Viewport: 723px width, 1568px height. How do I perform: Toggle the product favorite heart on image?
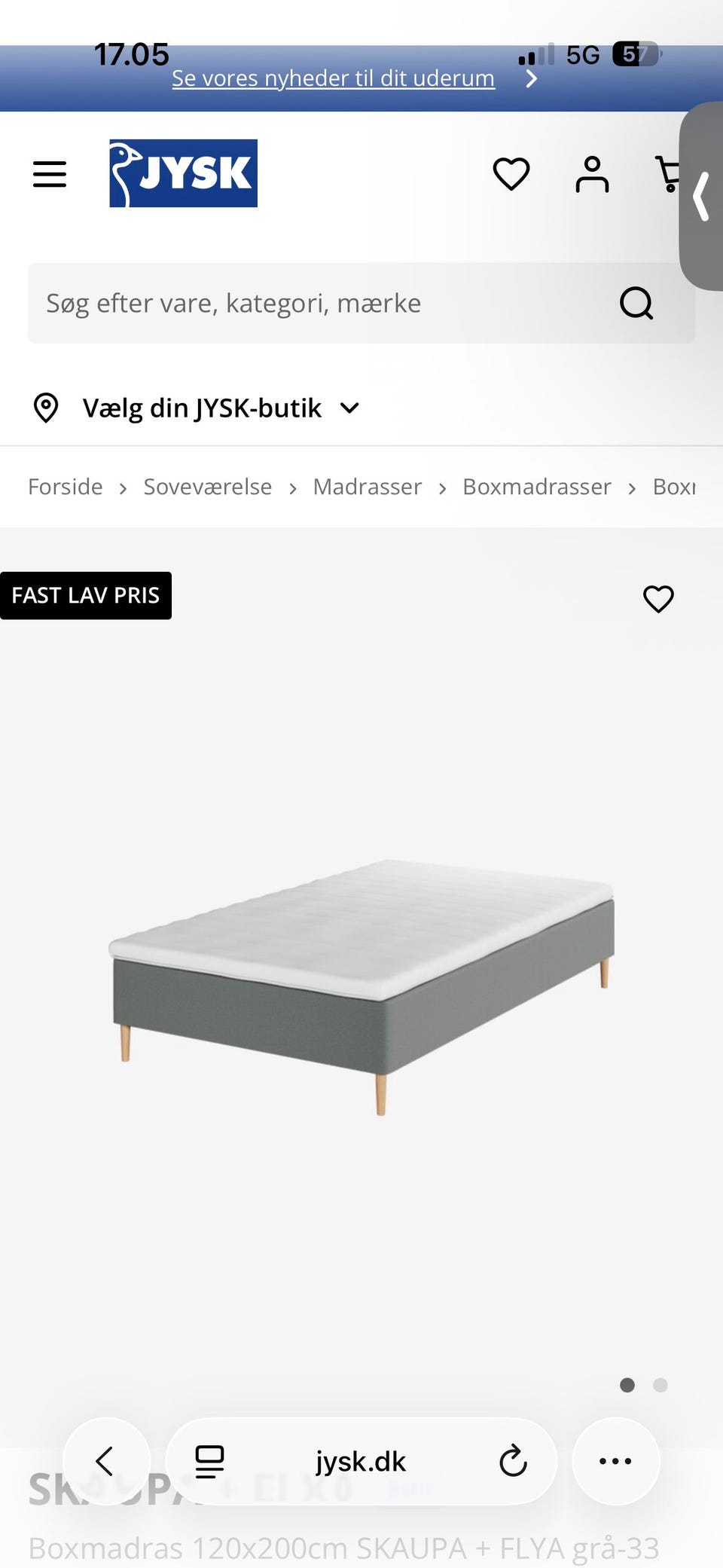657,599
